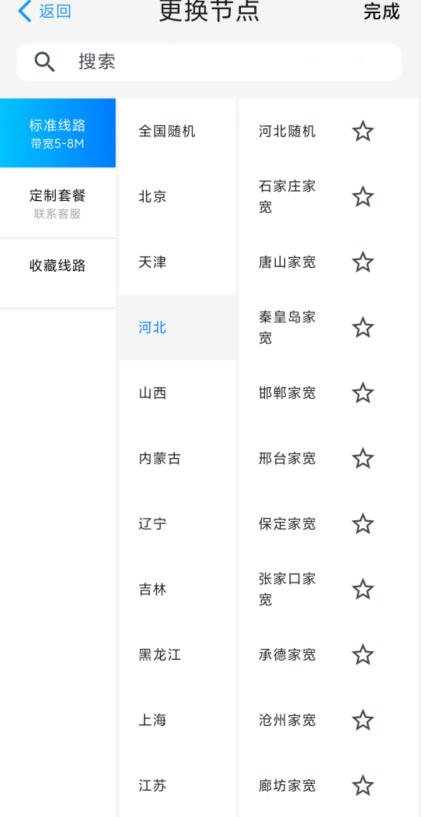Select the 沧州家宽 node
Image resolution: width=421 pixels, height=817 pixels.
287,720
